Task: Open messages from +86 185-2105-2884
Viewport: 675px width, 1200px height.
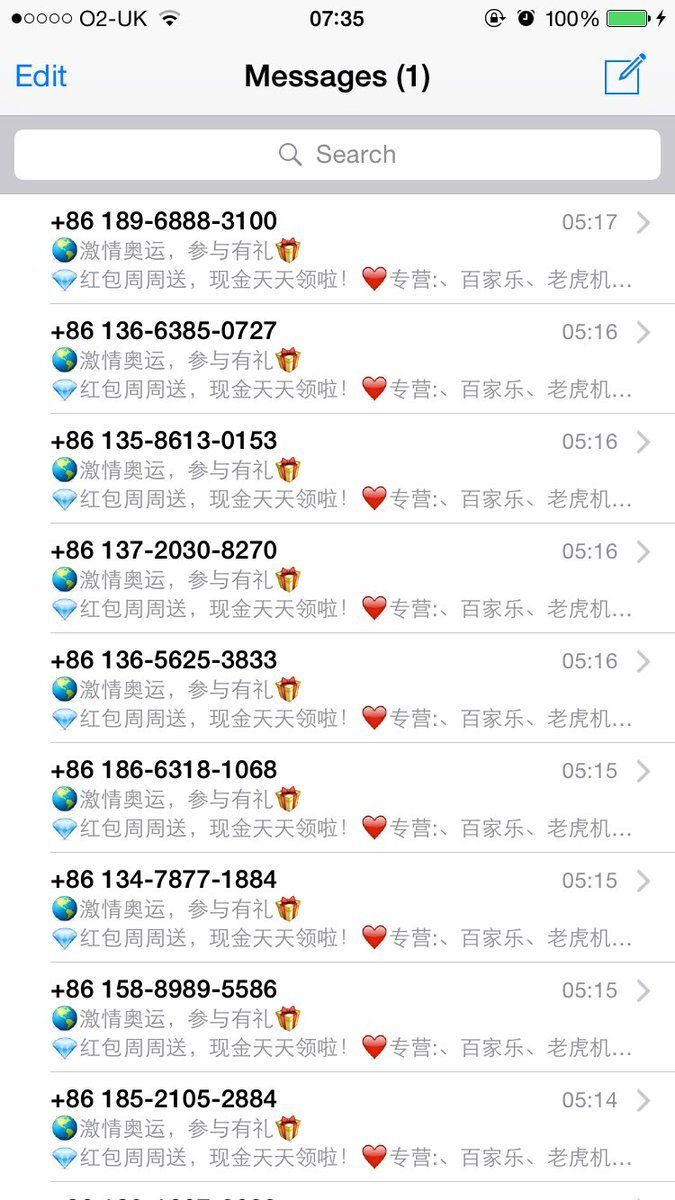Action: pos(340,1128)
